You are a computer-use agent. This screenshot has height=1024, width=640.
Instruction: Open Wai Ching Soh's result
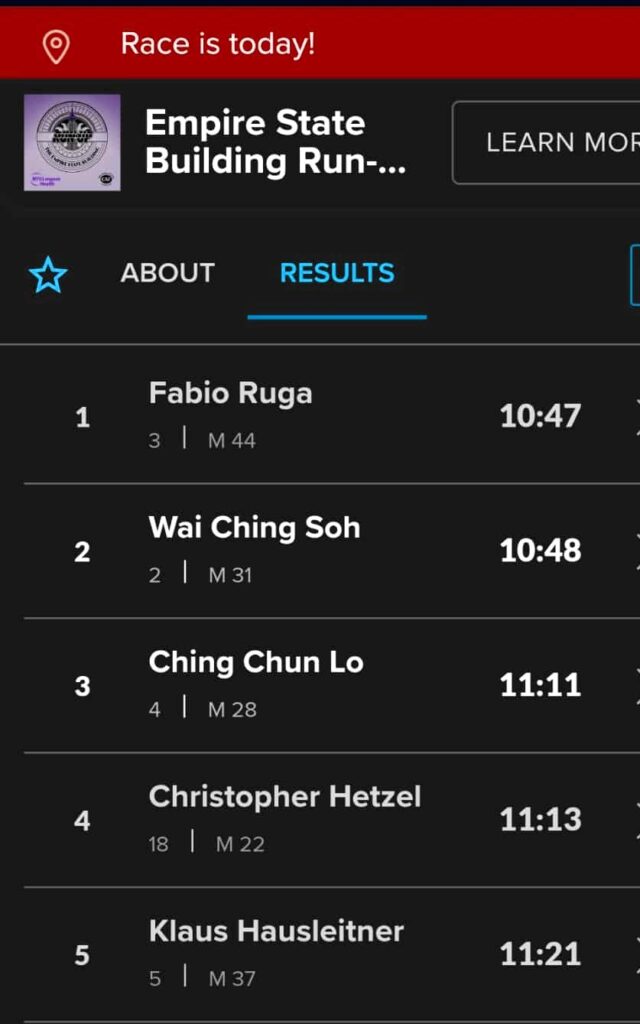330,550
